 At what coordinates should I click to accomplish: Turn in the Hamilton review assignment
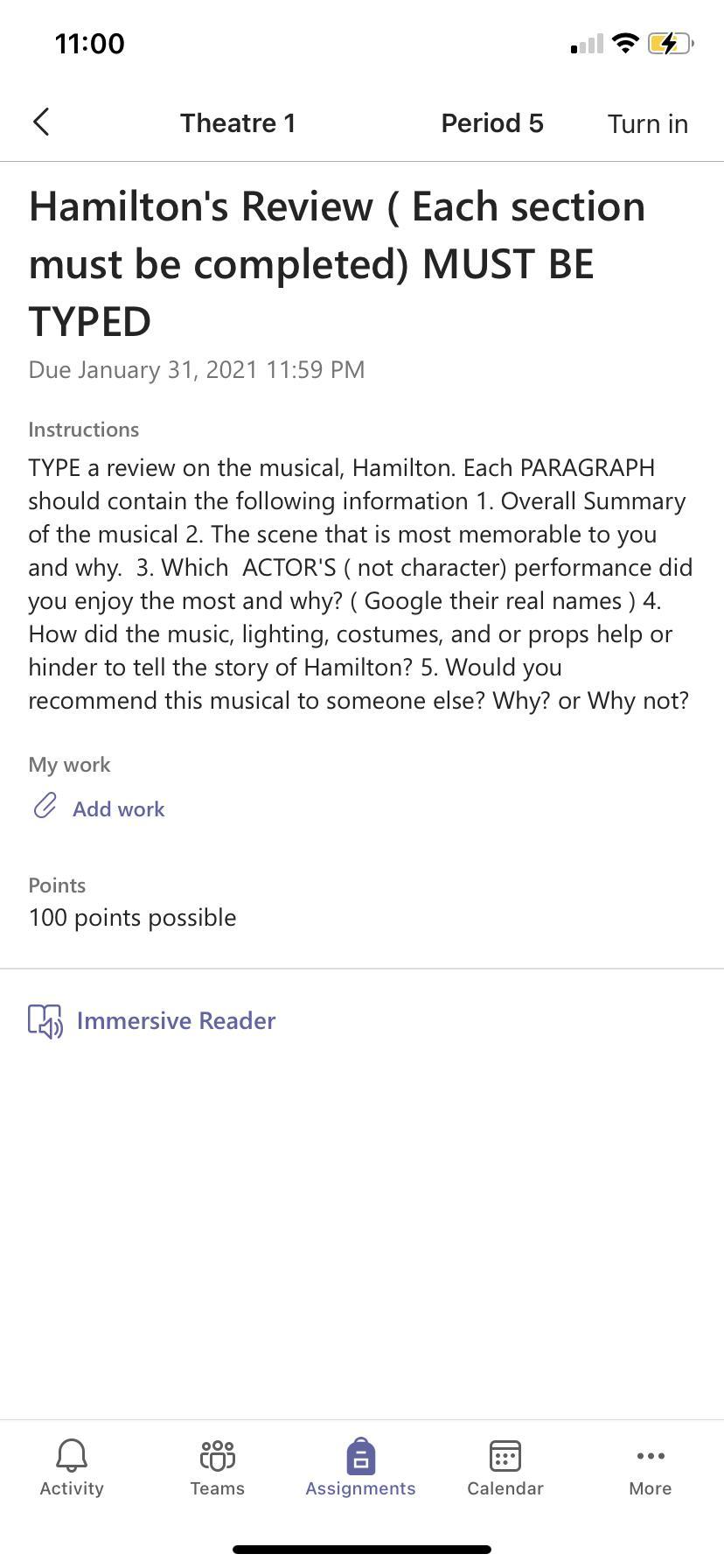[x=647, y=124]
